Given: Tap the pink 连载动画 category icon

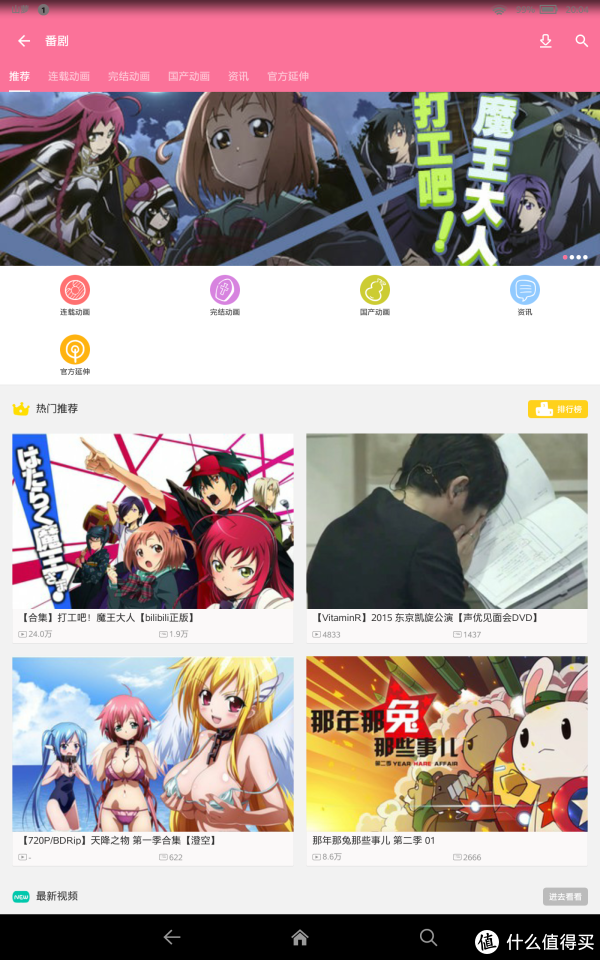Looking at the screenshot, I should click(75, 291).
